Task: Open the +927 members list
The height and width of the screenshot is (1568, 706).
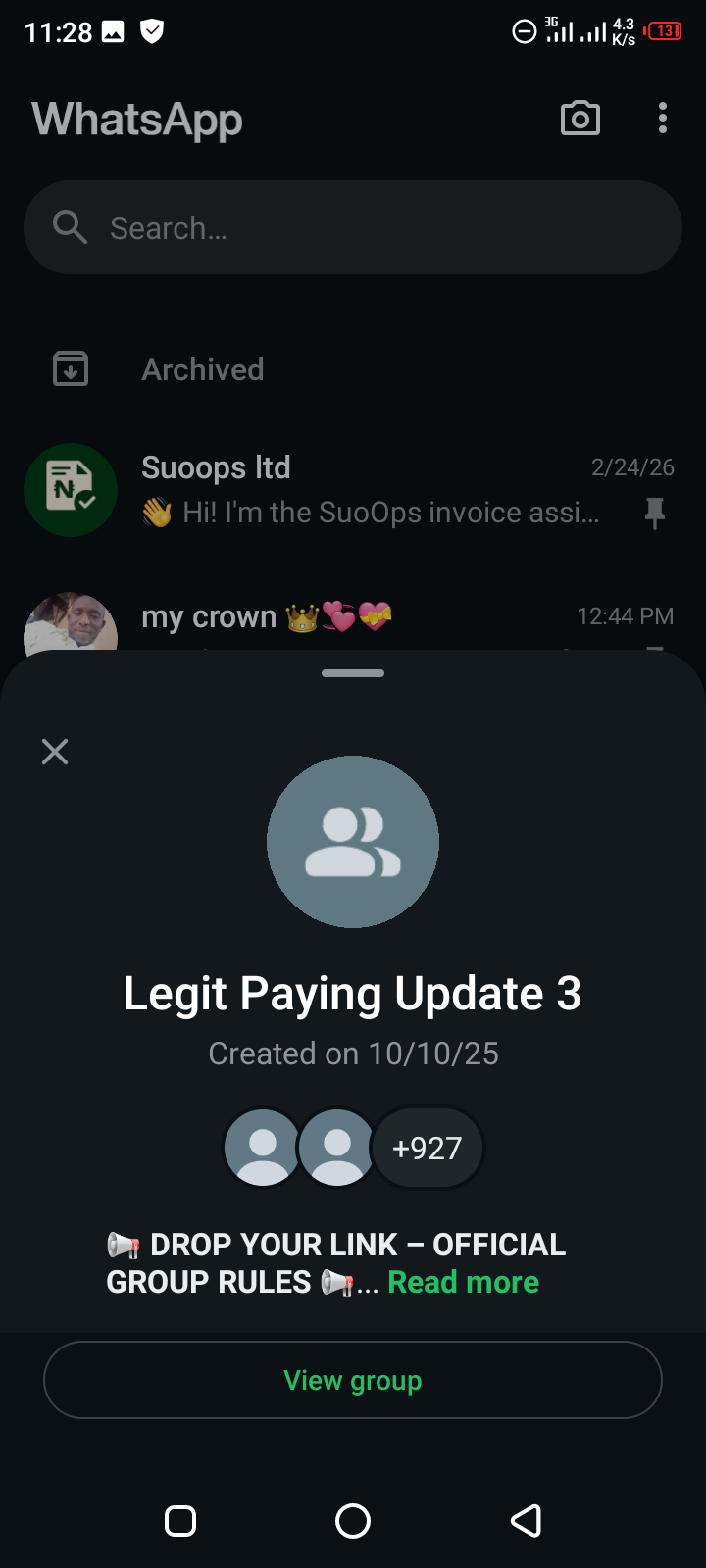Action: (x=428, y=1148)
